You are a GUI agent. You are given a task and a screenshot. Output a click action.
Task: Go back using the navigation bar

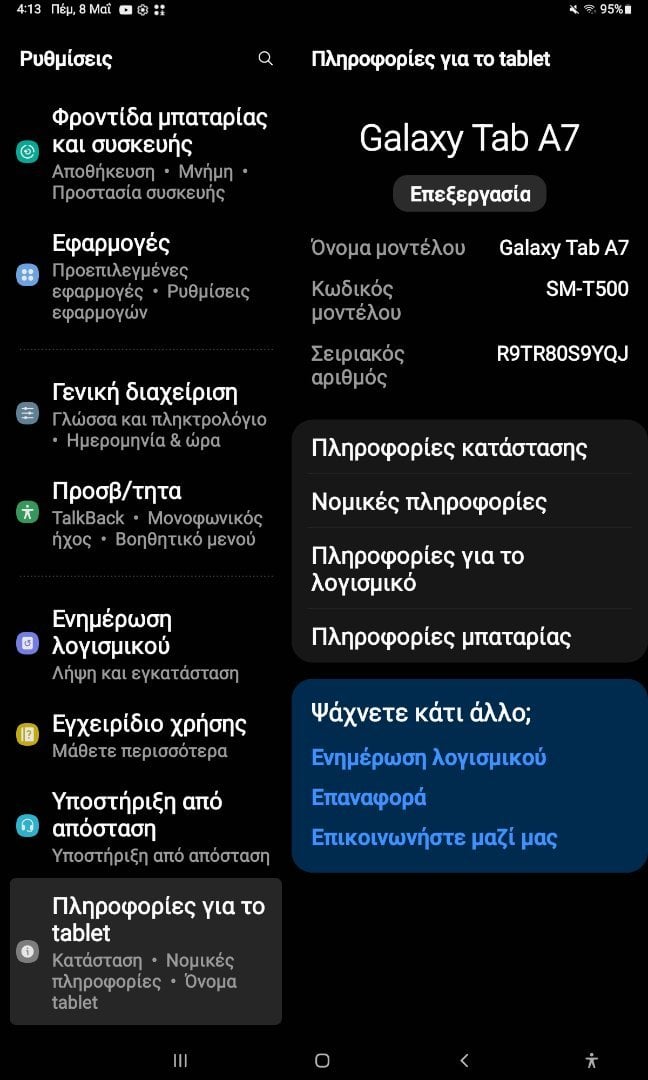click(x=464, y=1060)
